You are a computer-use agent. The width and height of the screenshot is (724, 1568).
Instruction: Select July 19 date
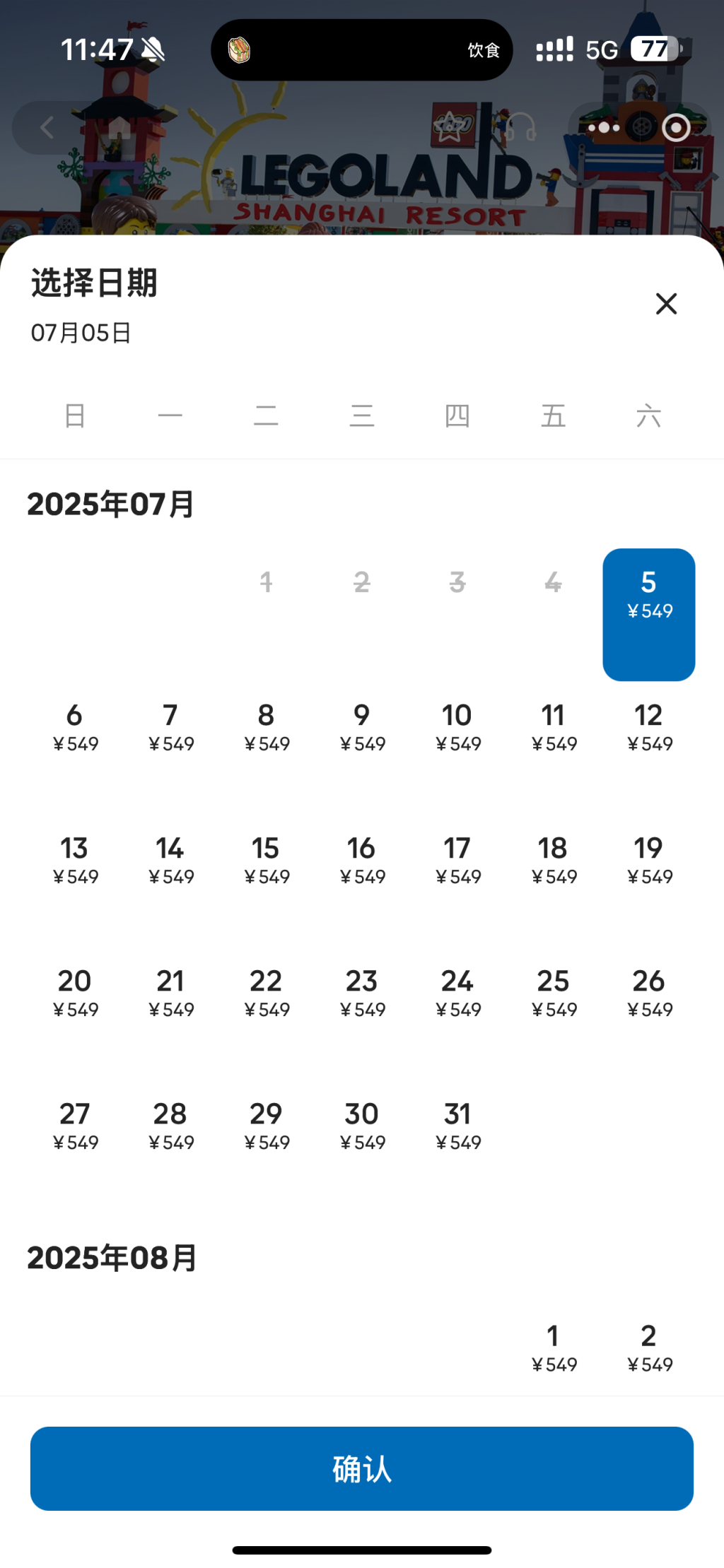[648, 860]
